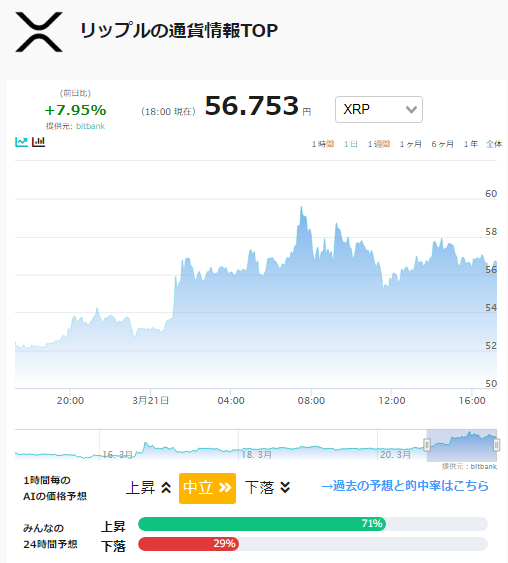Tap the right handle of the range navigator
This screenshot has height=563, width=508.
coord(497,445)
